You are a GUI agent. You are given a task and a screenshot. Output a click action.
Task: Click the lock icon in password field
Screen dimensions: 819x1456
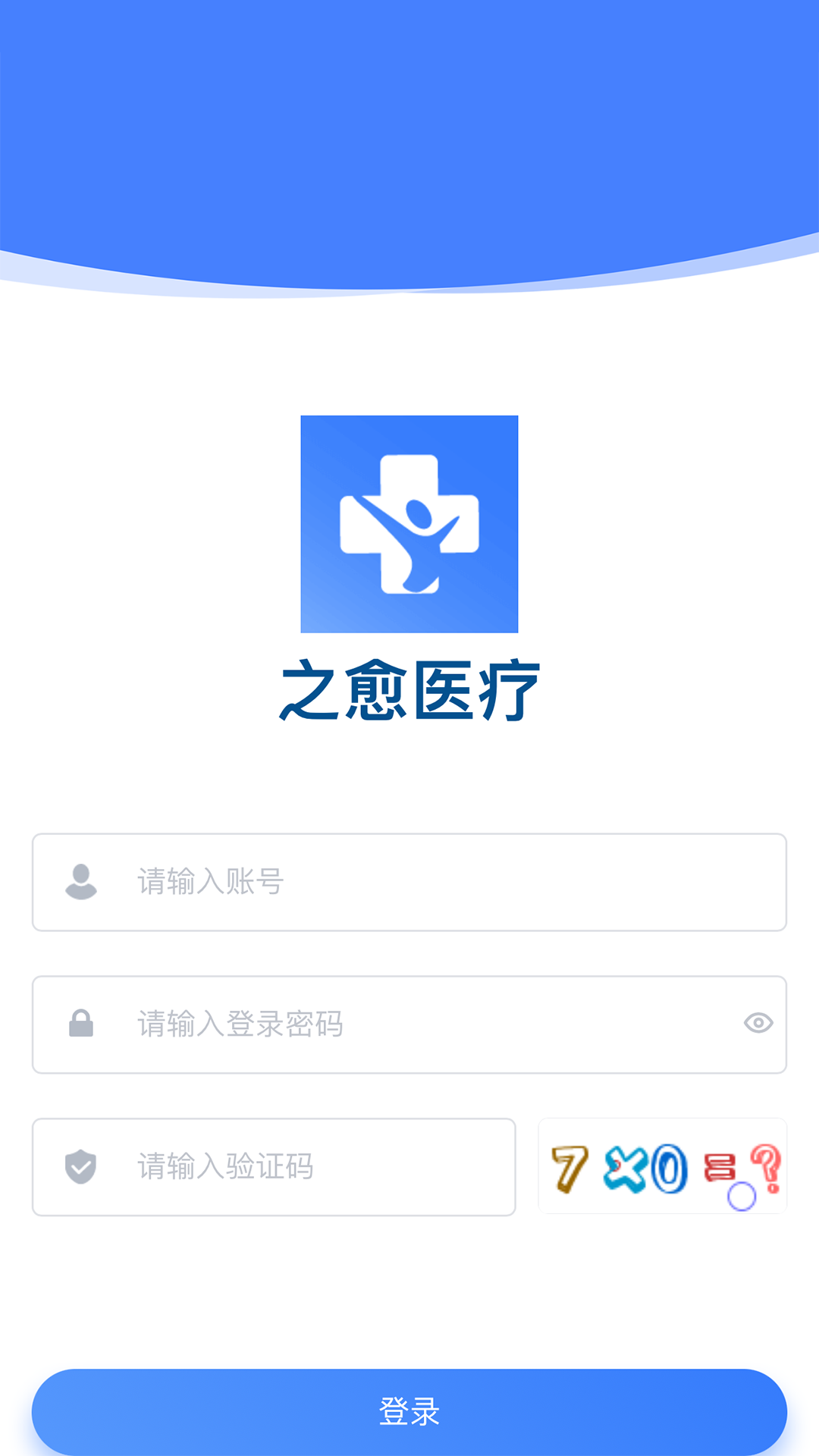81,1024
